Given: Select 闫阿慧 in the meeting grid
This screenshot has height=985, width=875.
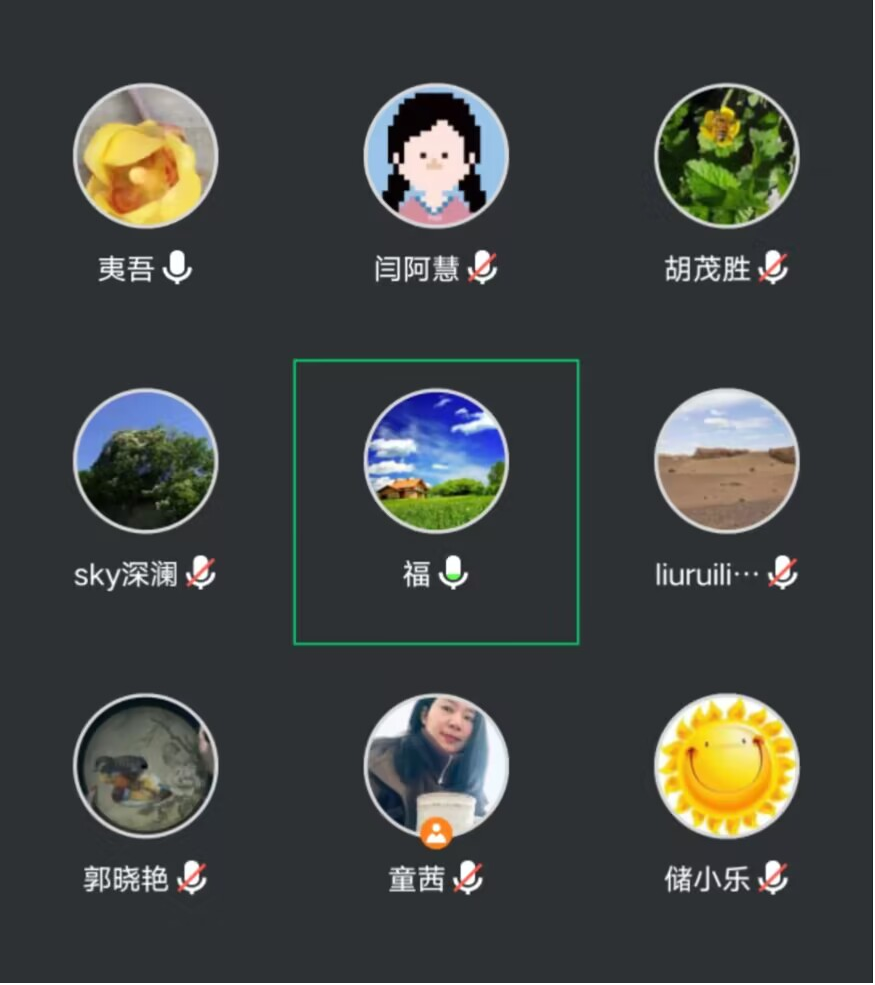Looking at the screenshot, I should coord(436,156).
